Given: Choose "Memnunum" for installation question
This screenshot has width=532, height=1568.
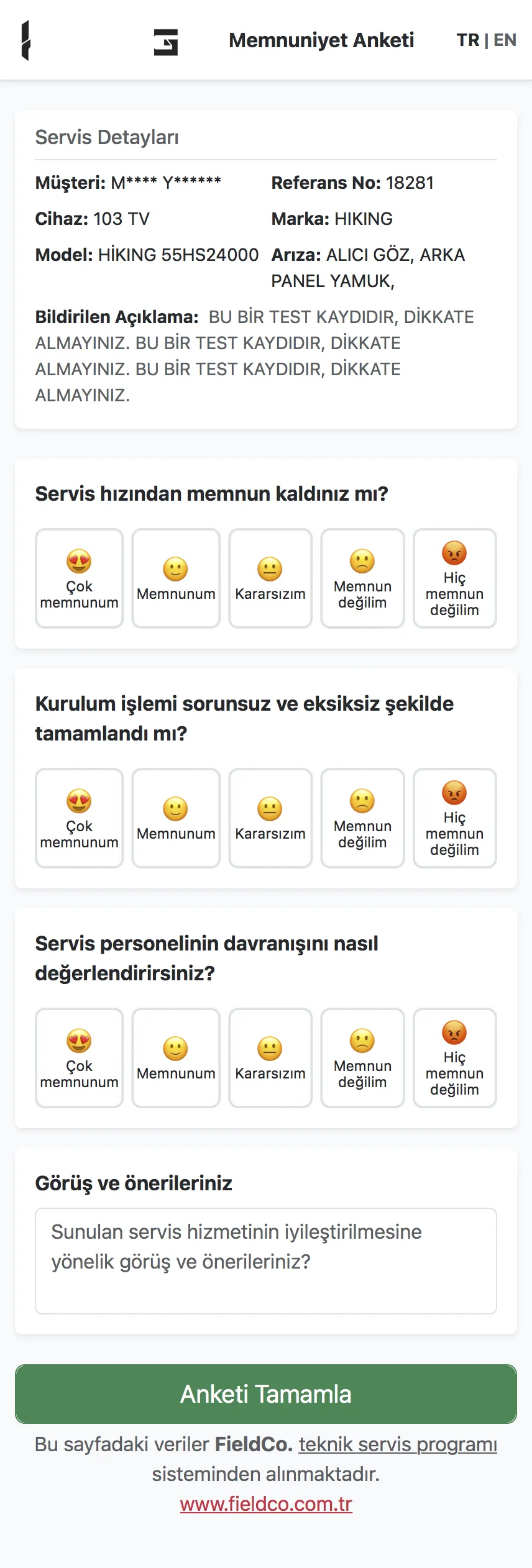Looking at the screenshot, I should (x=176, y=818).
